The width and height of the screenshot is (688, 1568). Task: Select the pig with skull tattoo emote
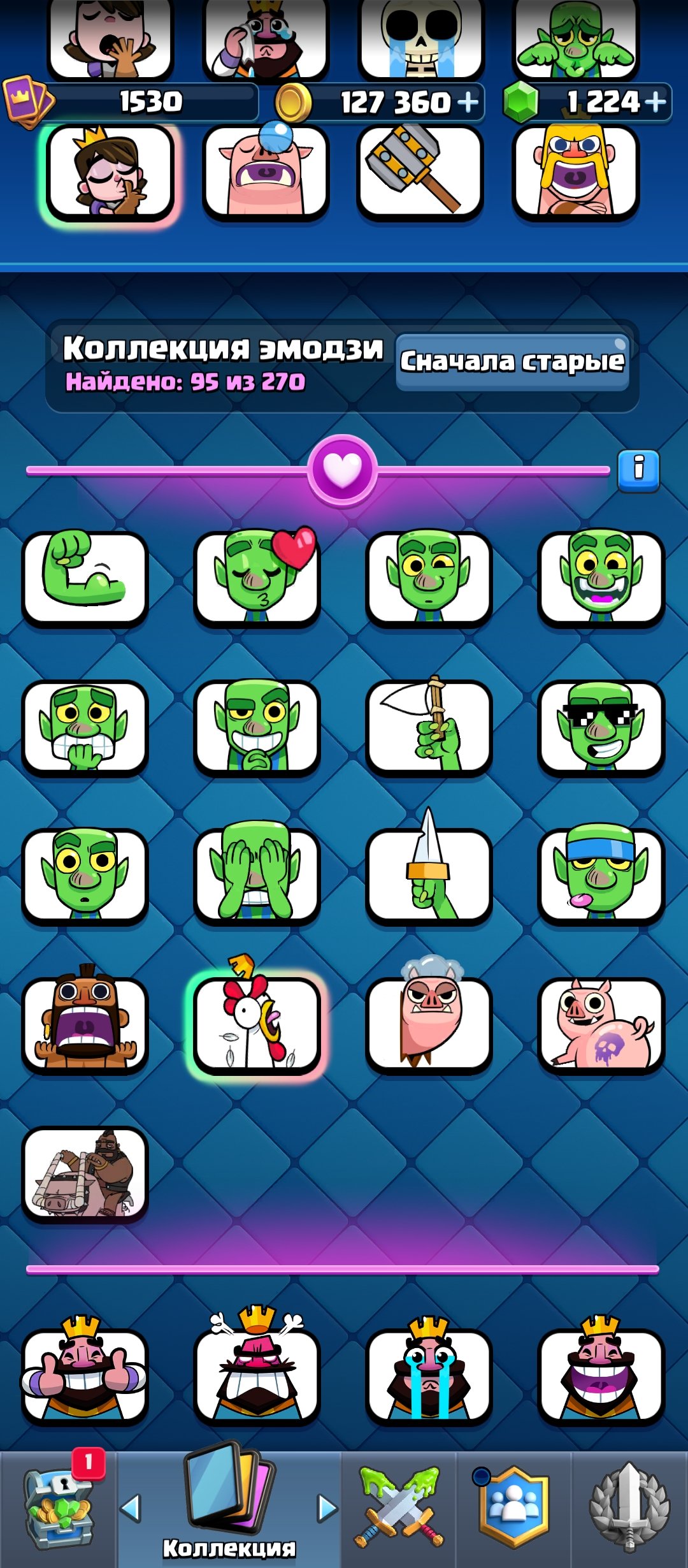(601, 1025)
